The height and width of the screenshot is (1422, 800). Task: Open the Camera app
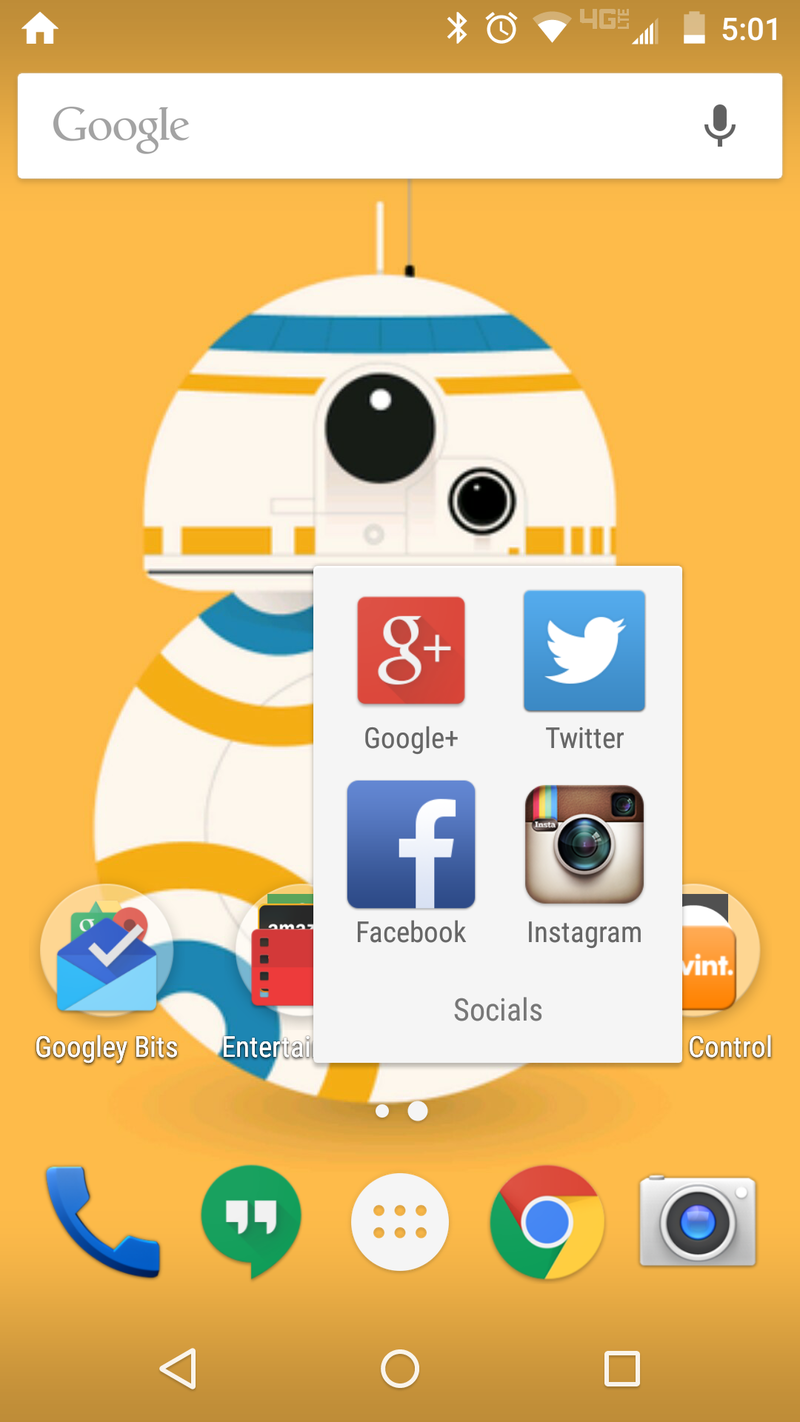697,1220
